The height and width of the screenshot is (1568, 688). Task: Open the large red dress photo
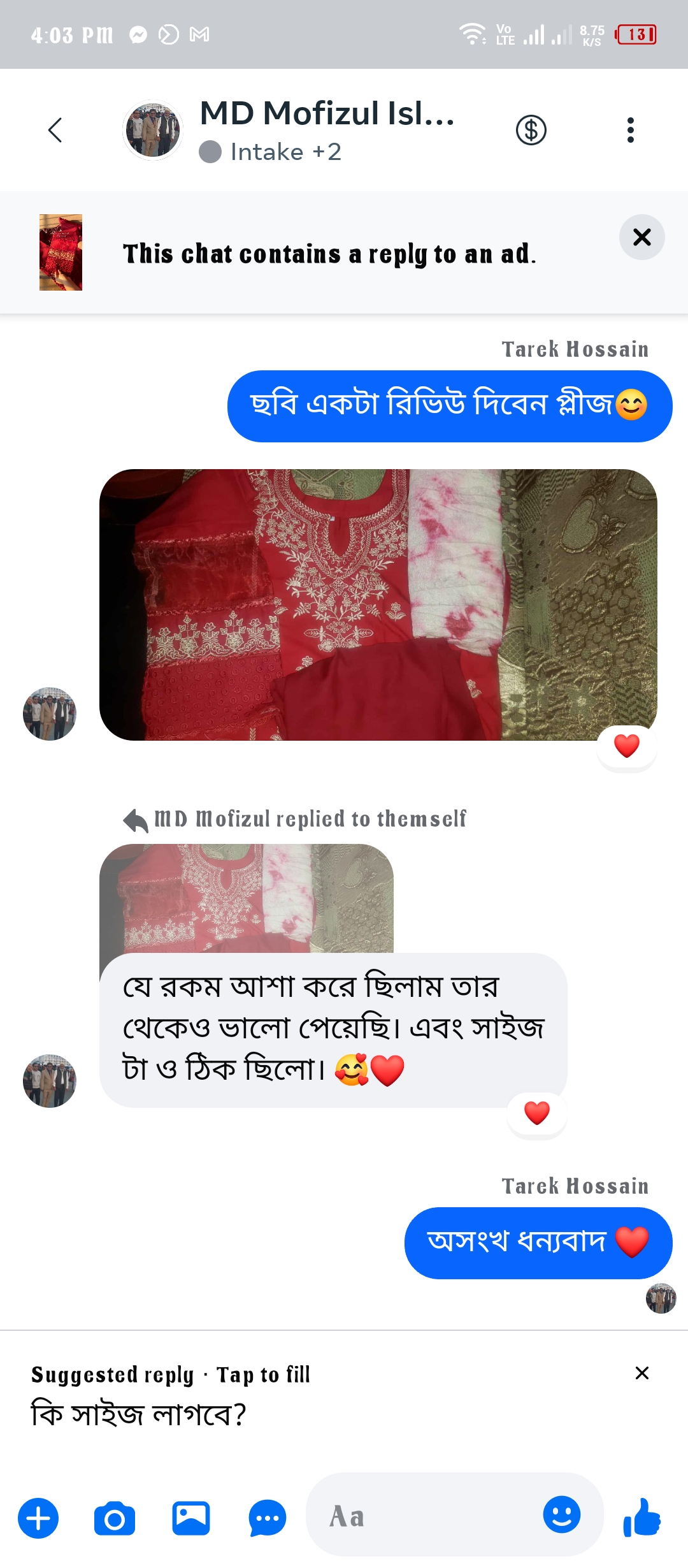[378, 604]
